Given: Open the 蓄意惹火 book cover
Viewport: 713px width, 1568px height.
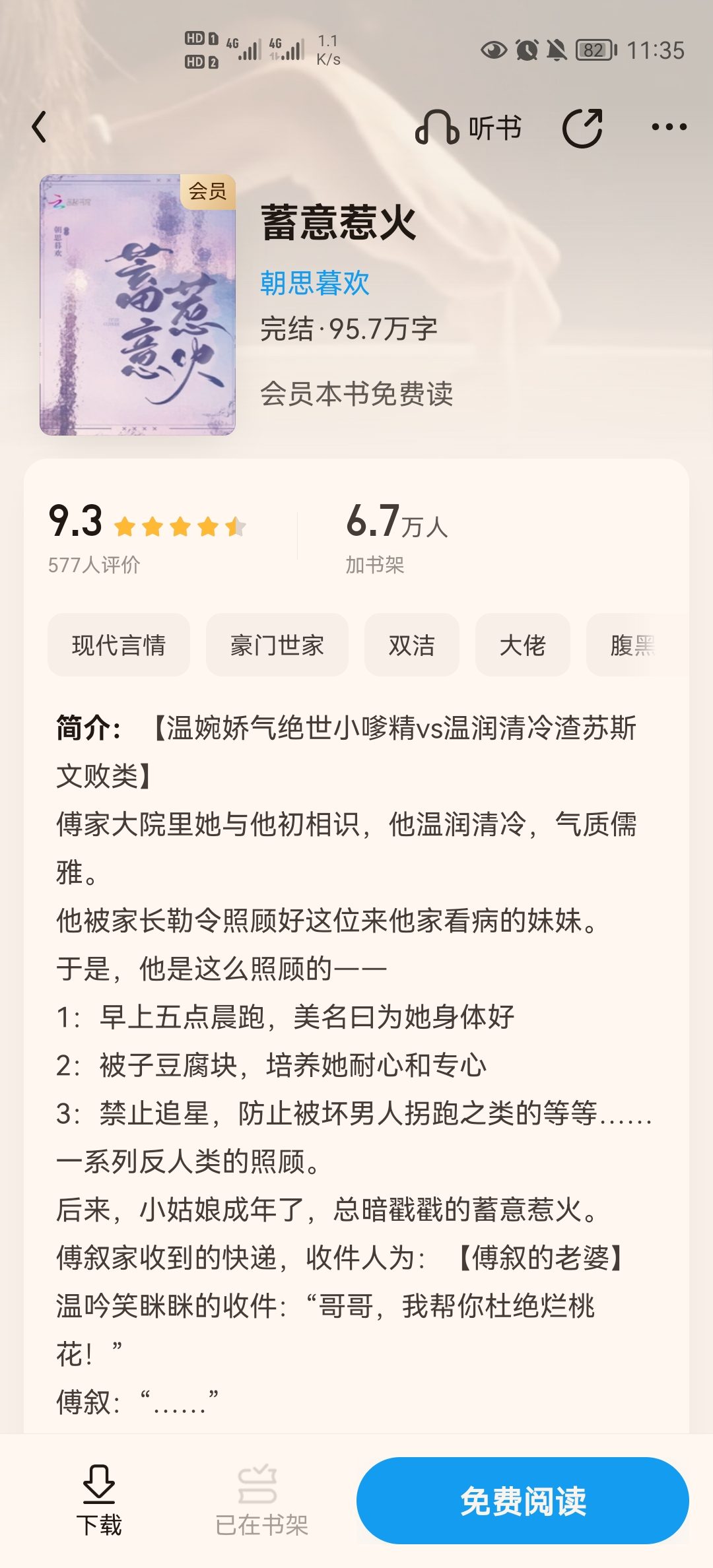Looking at the screenshot, I should (x=137, y=305).
